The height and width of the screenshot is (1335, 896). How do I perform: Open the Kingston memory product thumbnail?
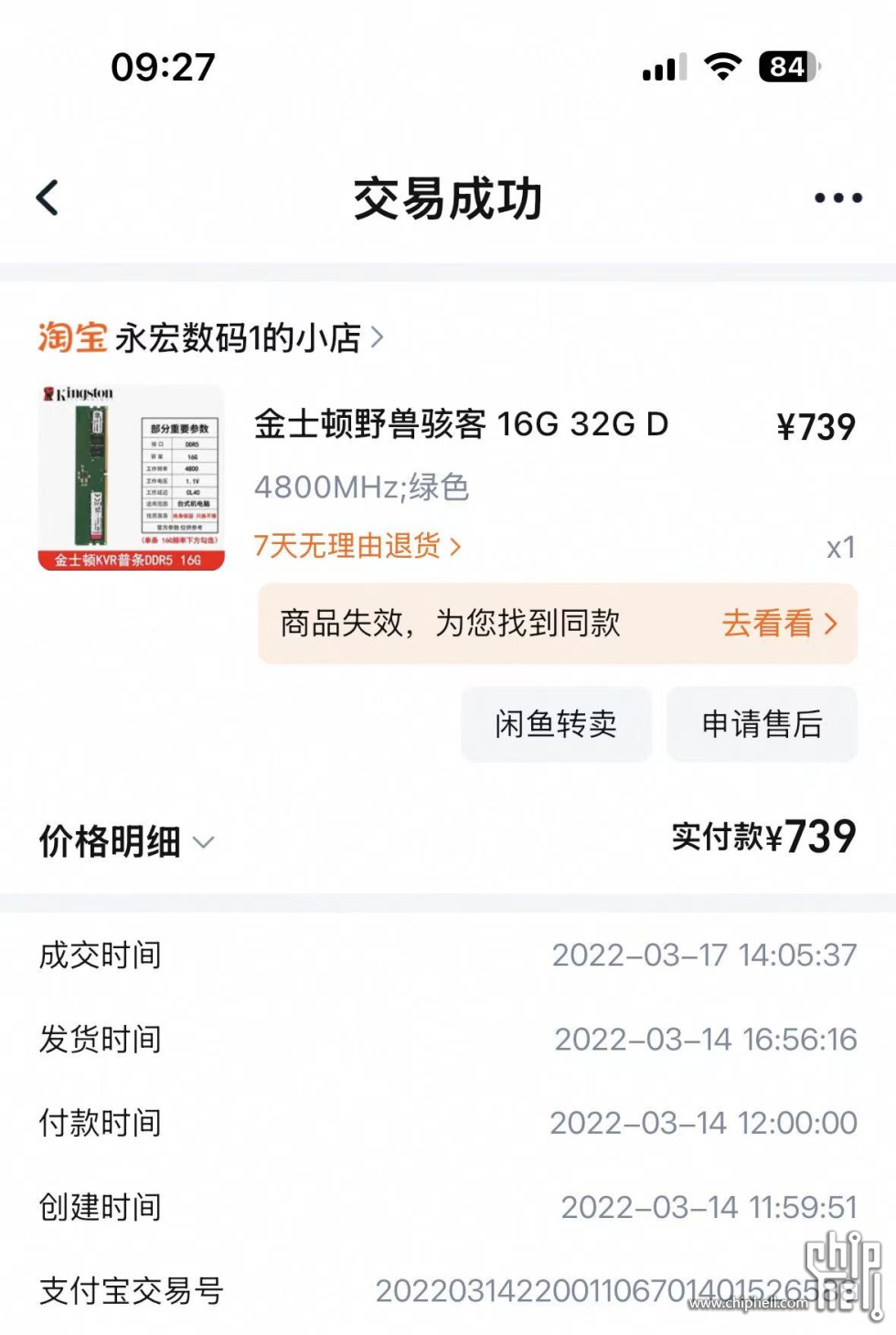(132, 477)
